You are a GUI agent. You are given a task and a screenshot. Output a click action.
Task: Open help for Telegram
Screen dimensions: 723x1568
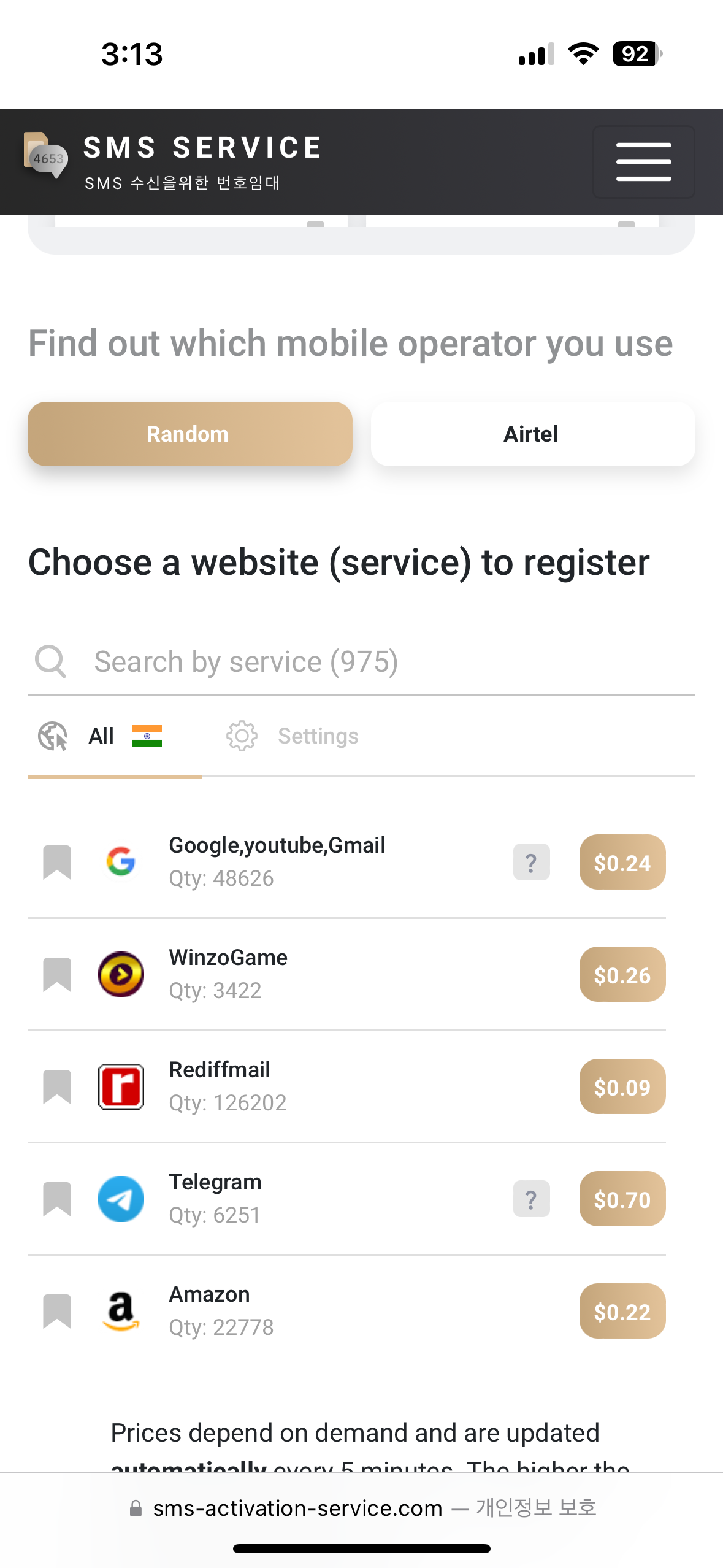click(531, 1199)
